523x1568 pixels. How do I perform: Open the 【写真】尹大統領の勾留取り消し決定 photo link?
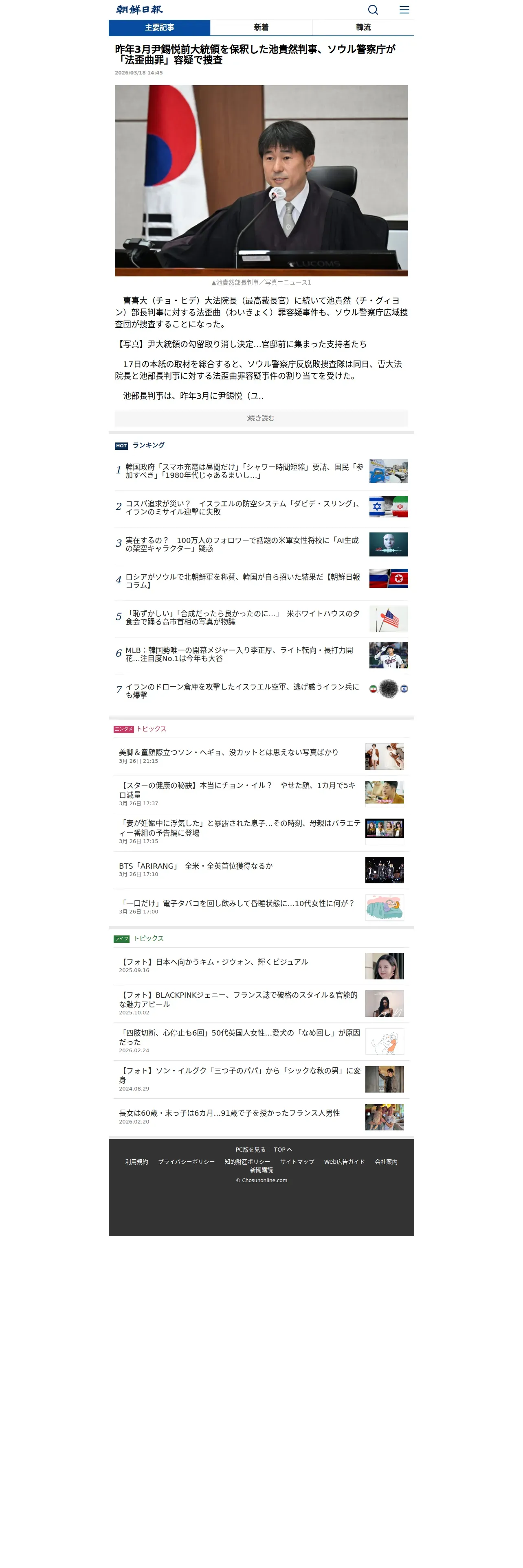(241, 344)
